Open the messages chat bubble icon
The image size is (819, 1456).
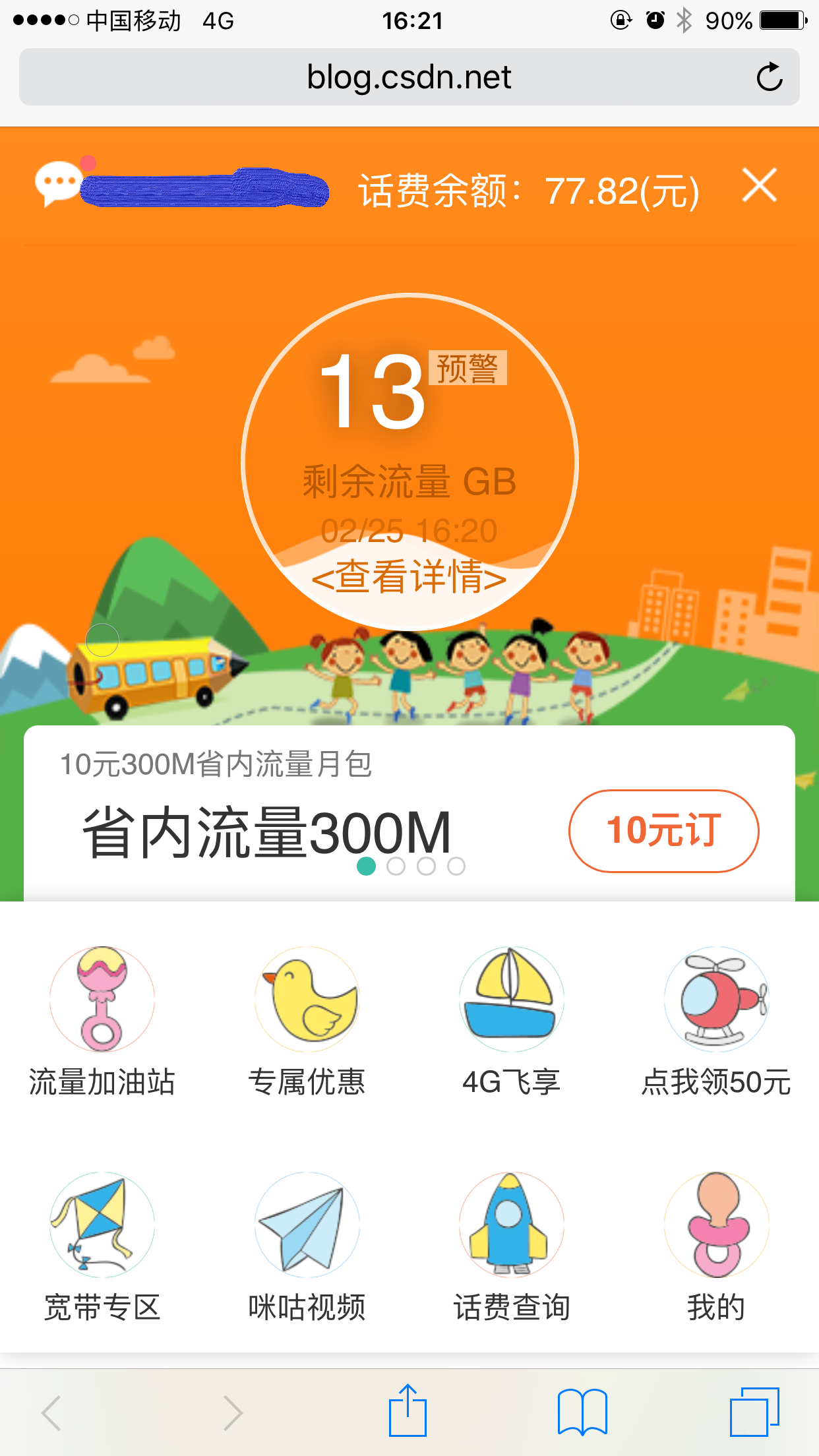59,183
